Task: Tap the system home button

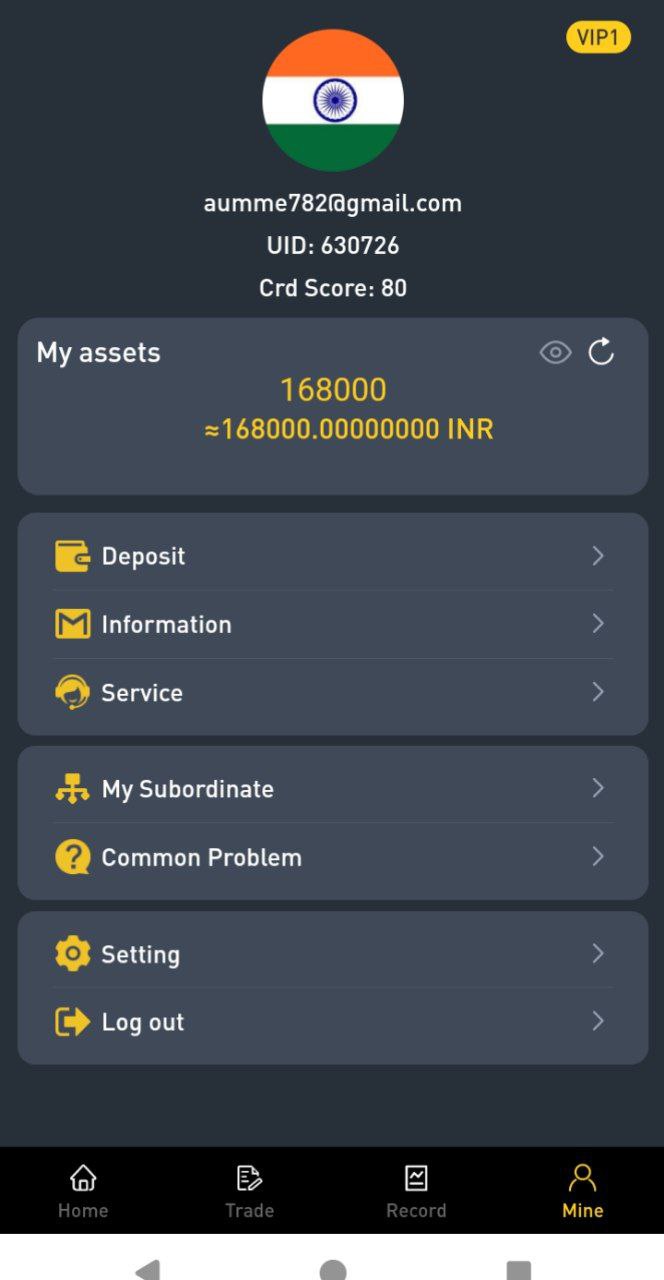Action: (x=333, y=1270)
